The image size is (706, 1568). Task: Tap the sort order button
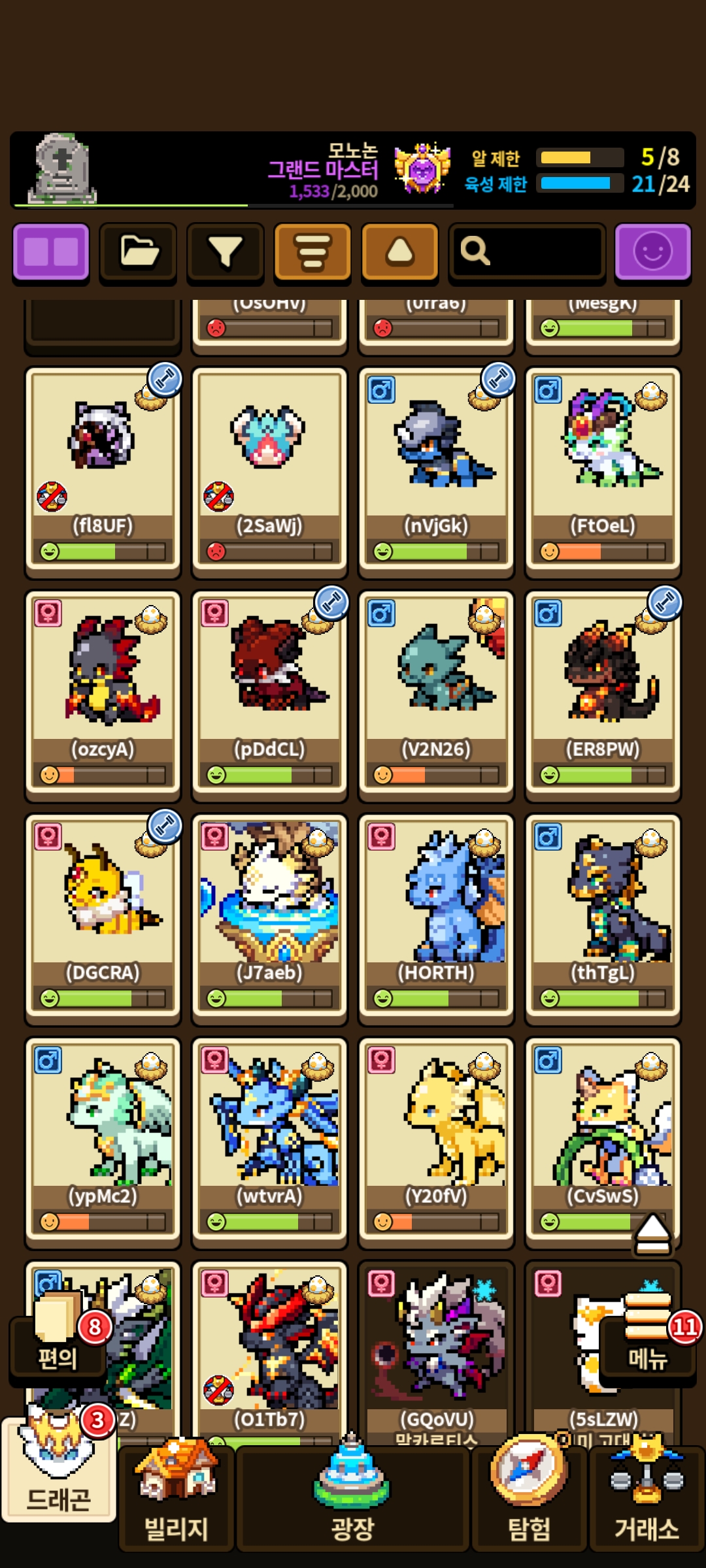pyautogui.click(x=312, y=253)
